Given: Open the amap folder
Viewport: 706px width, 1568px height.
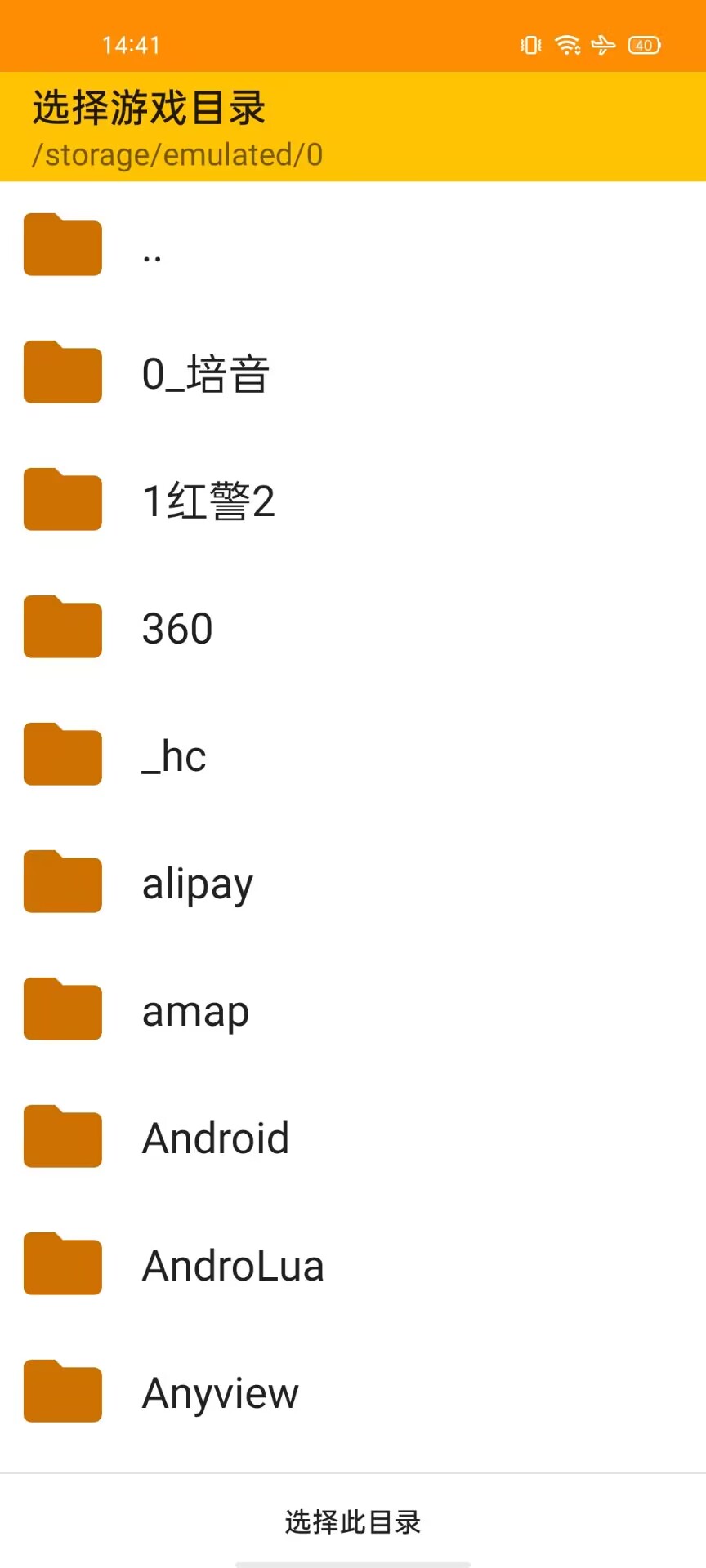Looking at the screenshot, I should 353,1010.
